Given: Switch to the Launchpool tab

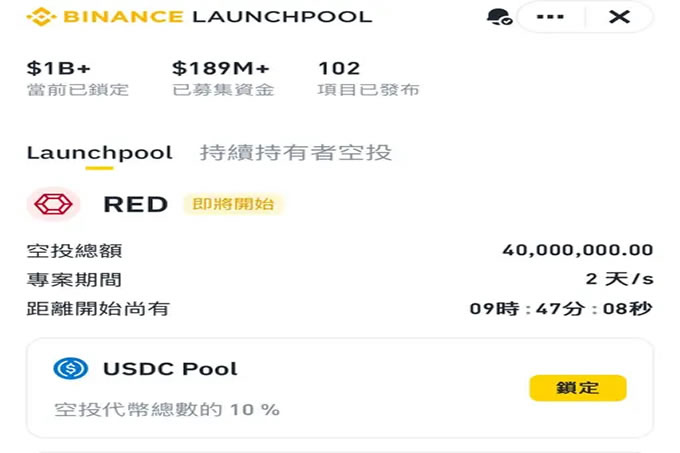Looking at the screenshot, I should tap(99, 153).
